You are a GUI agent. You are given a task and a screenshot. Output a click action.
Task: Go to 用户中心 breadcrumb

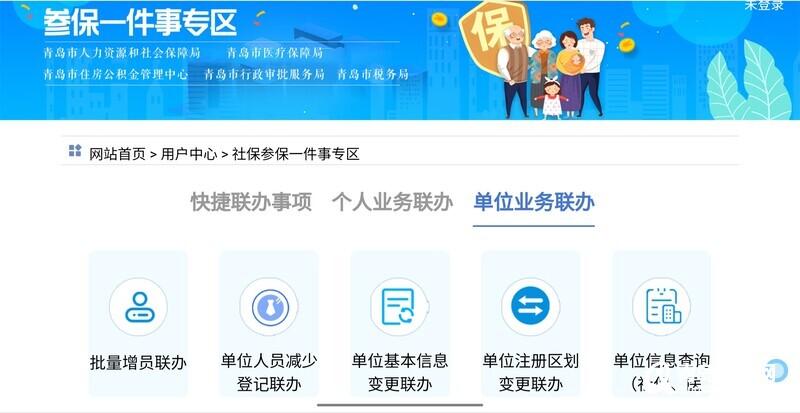[x=189, y=154]
